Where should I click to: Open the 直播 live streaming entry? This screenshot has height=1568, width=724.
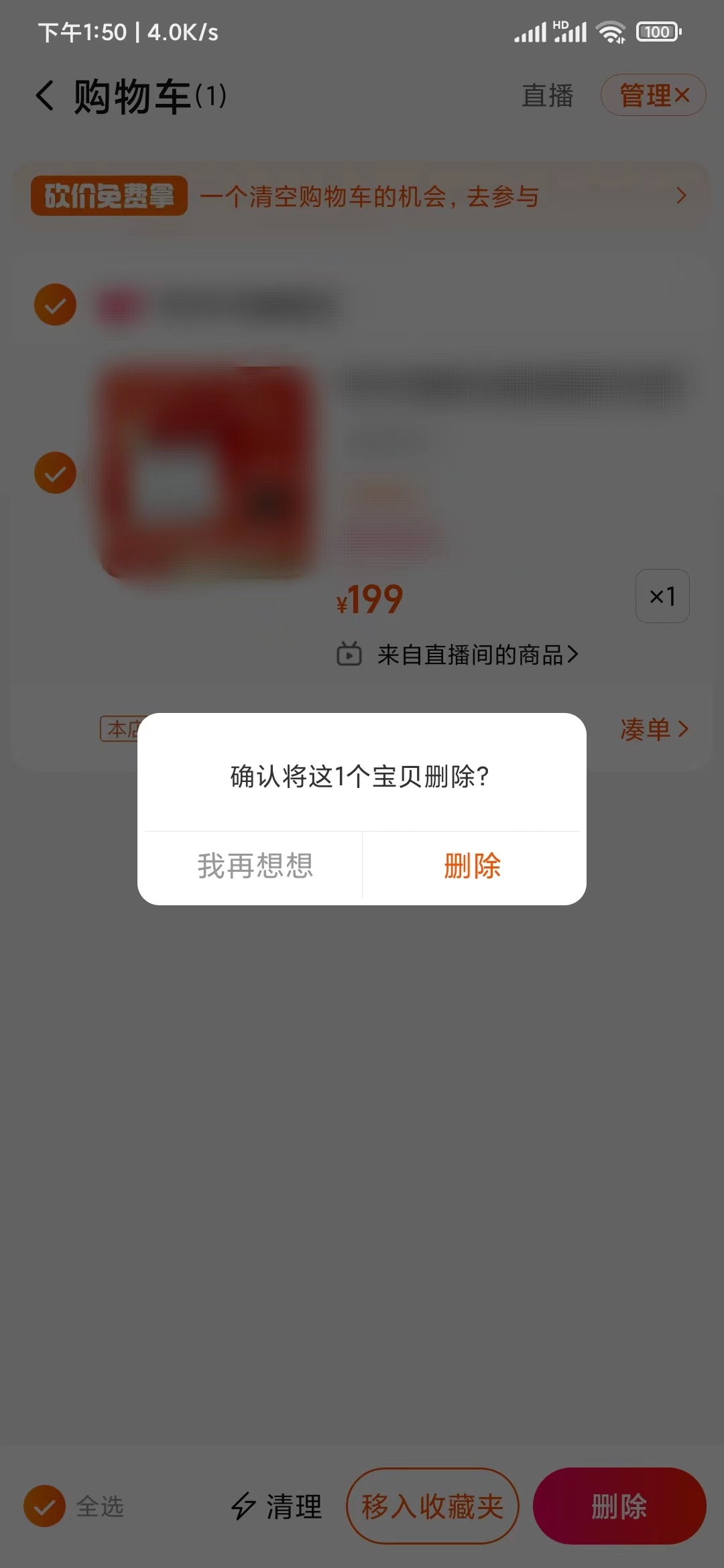point(546,96)
